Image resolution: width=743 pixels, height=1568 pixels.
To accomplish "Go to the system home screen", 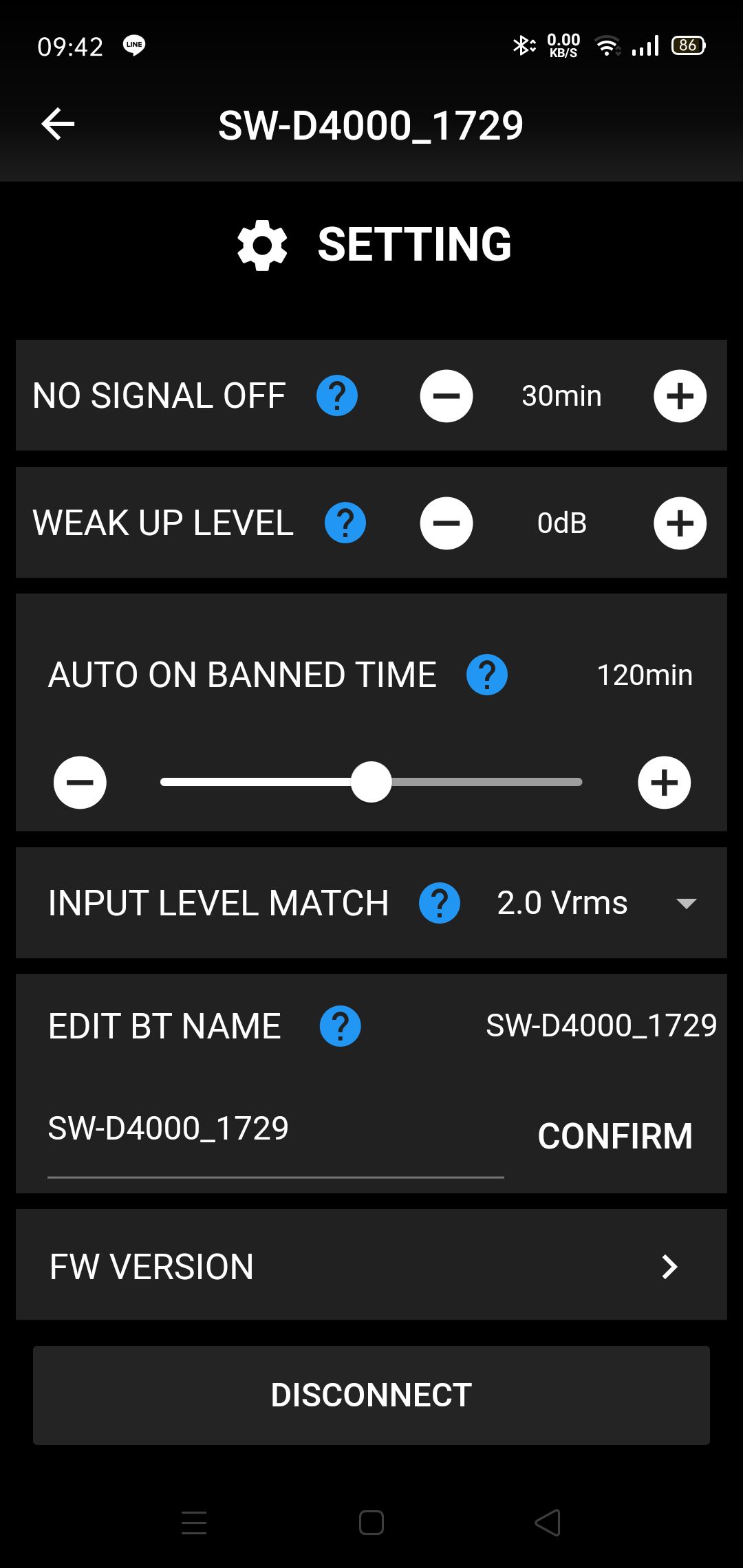I will click(x=371, y=1523).
